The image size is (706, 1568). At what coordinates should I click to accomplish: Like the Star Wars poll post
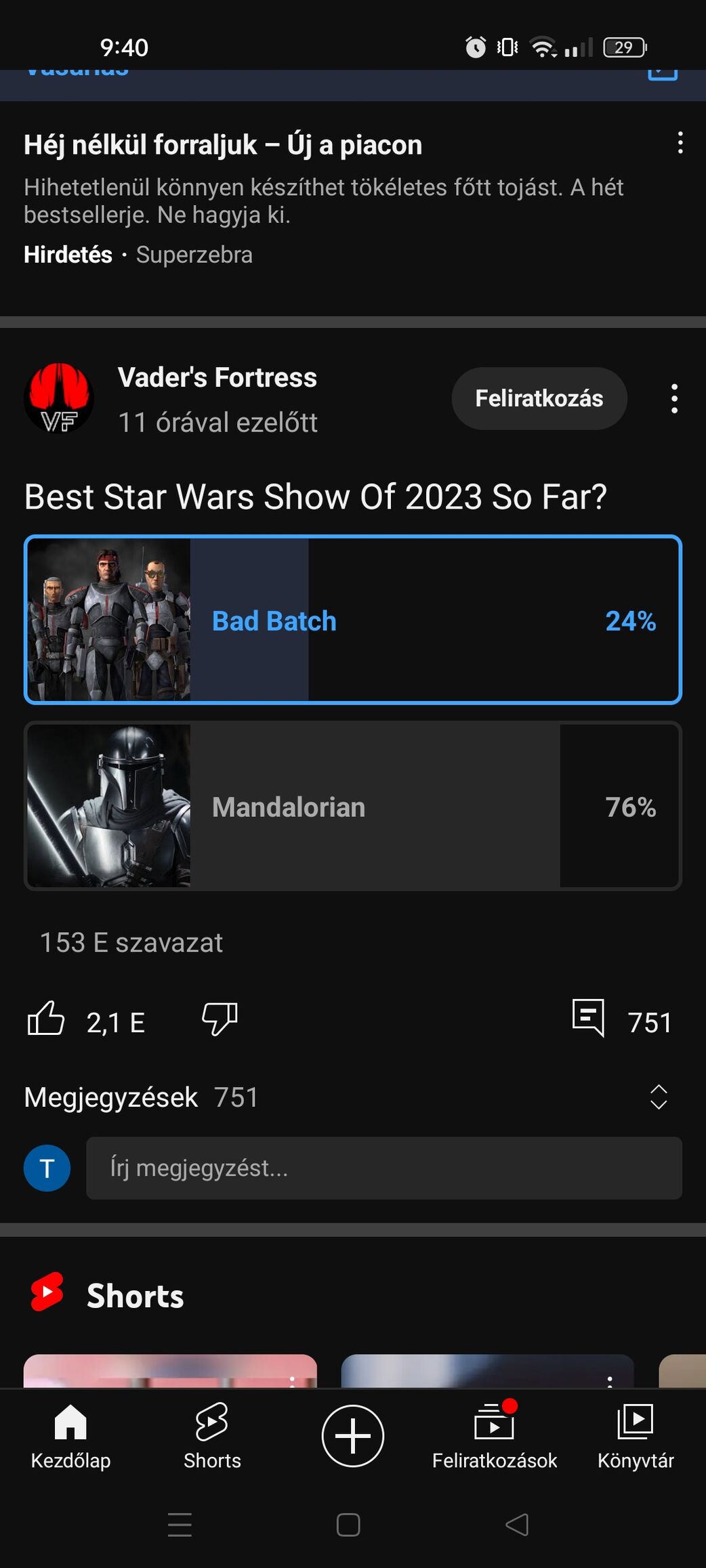(x=46, y=1019)
